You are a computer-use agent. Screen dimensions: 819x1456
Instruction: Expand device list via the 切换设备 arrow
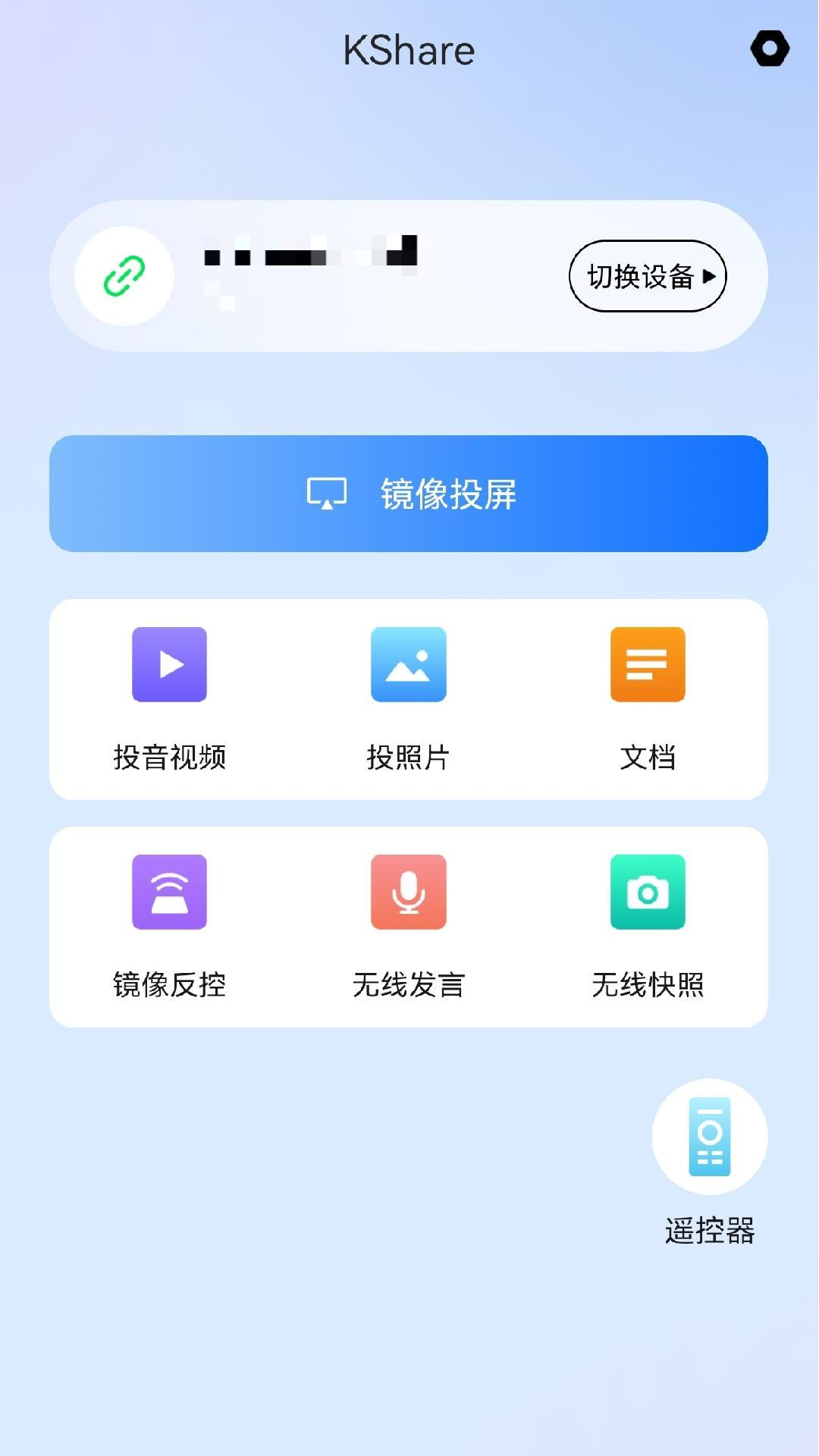711,277
